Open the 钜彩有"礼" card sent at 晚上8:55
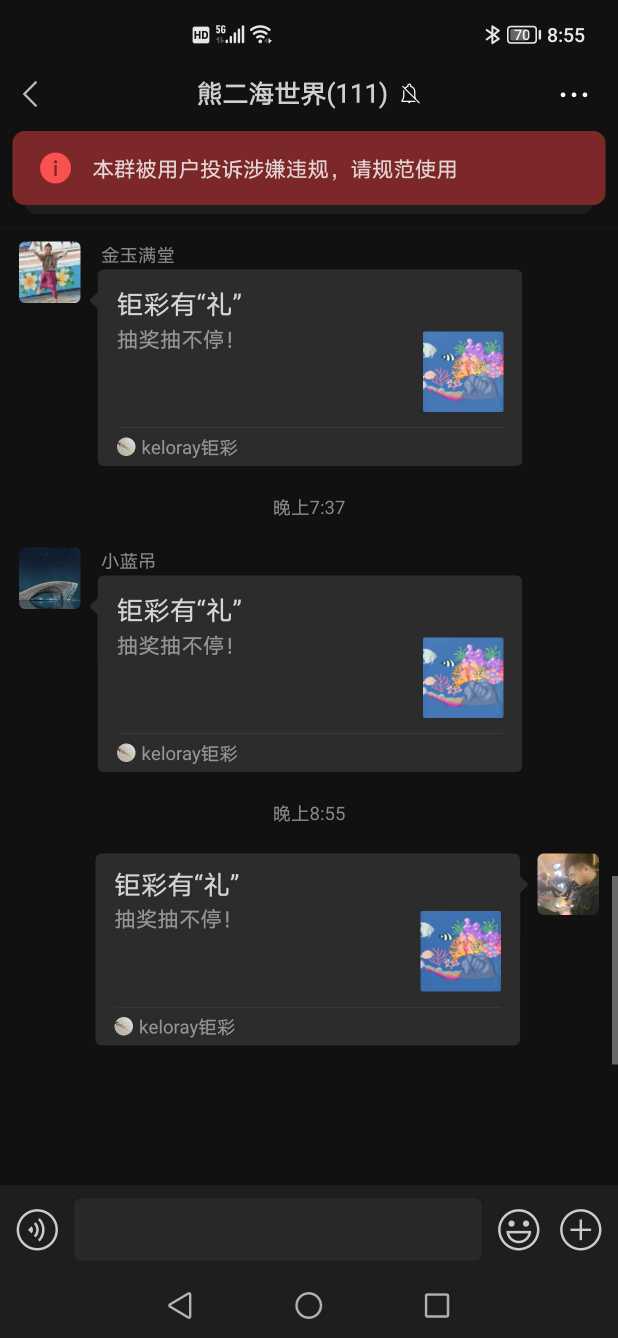 tap(307, 948)
